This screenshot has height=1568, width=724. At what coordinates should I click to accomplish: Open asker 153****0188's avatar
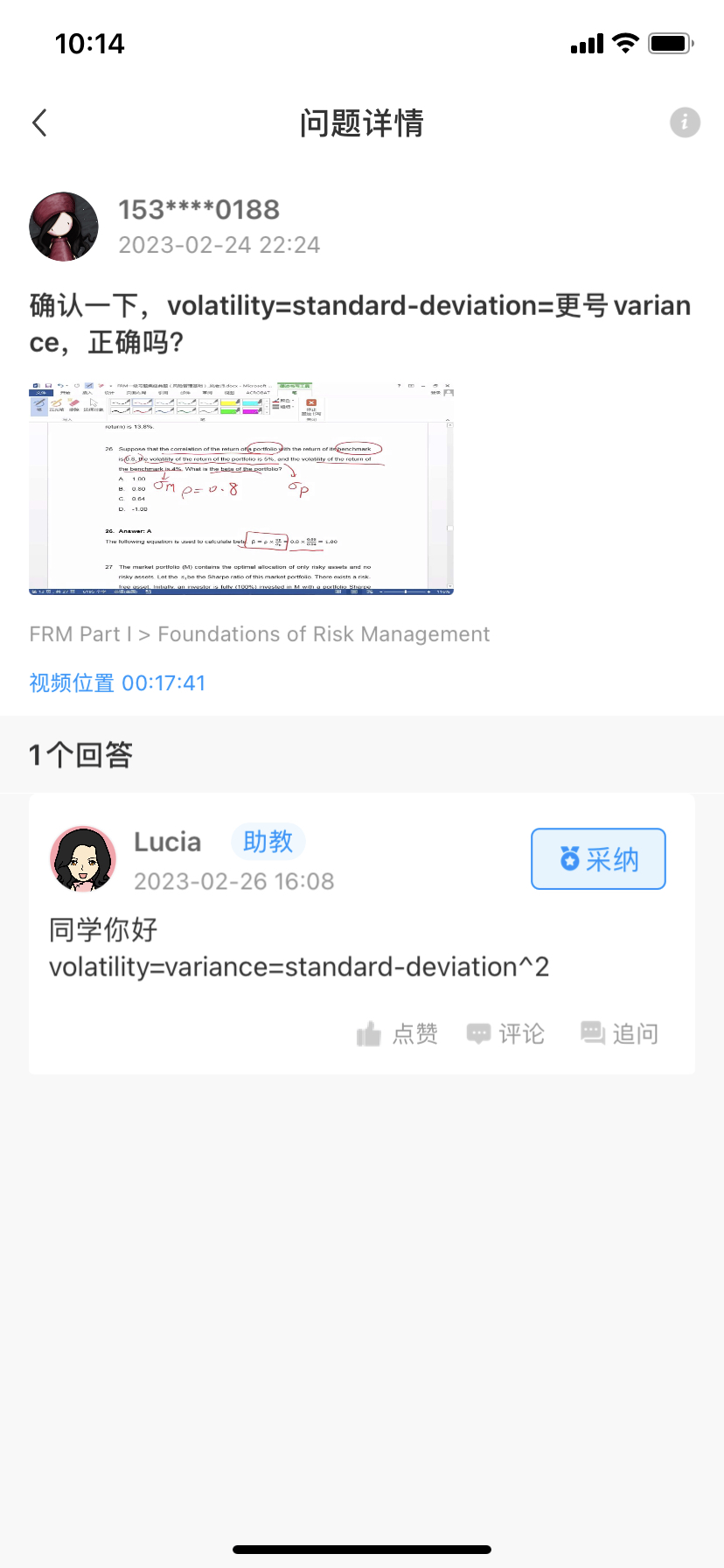[x=64, y=227]
